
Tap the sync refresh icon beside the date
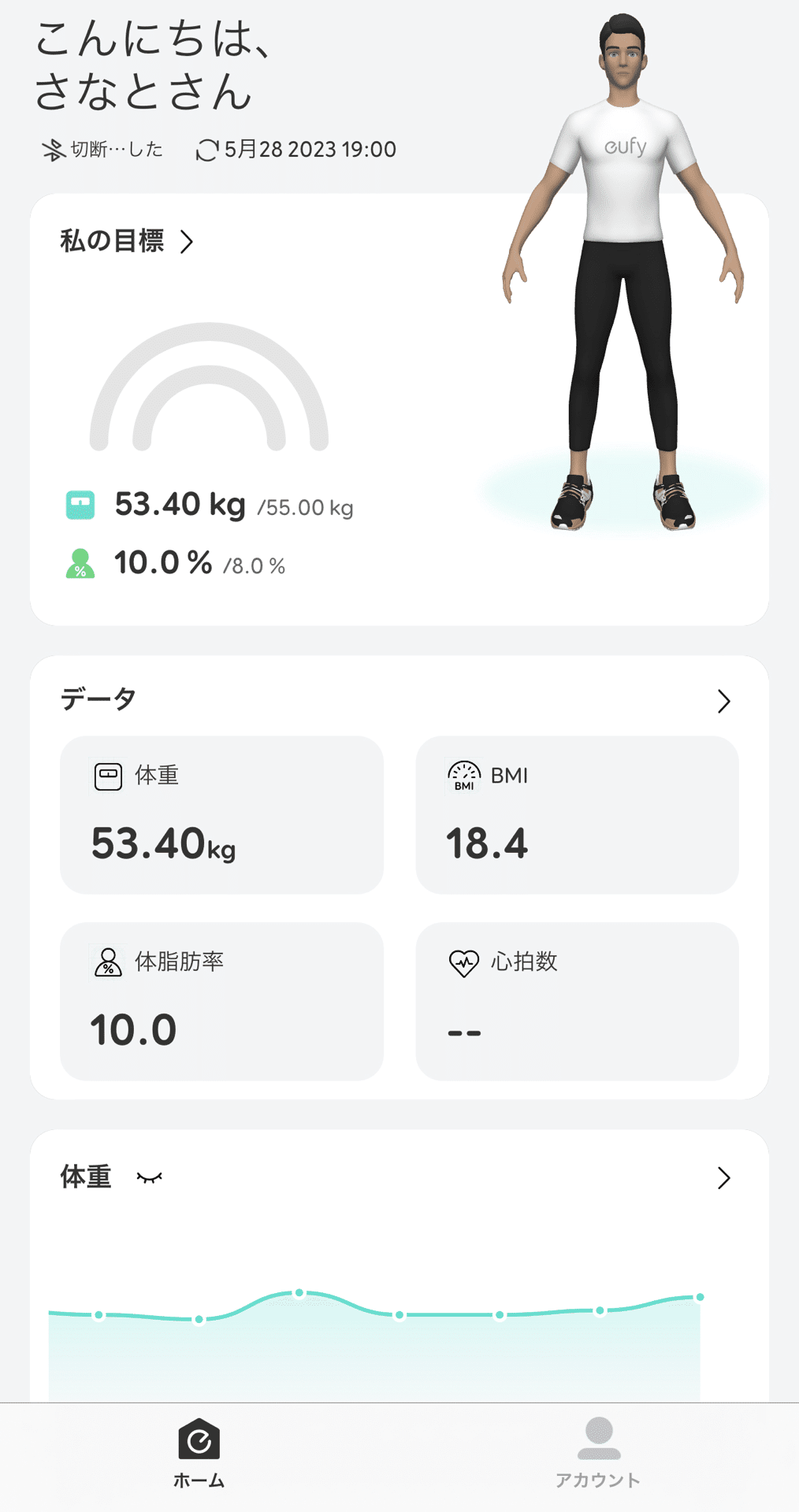click(206, 150)
